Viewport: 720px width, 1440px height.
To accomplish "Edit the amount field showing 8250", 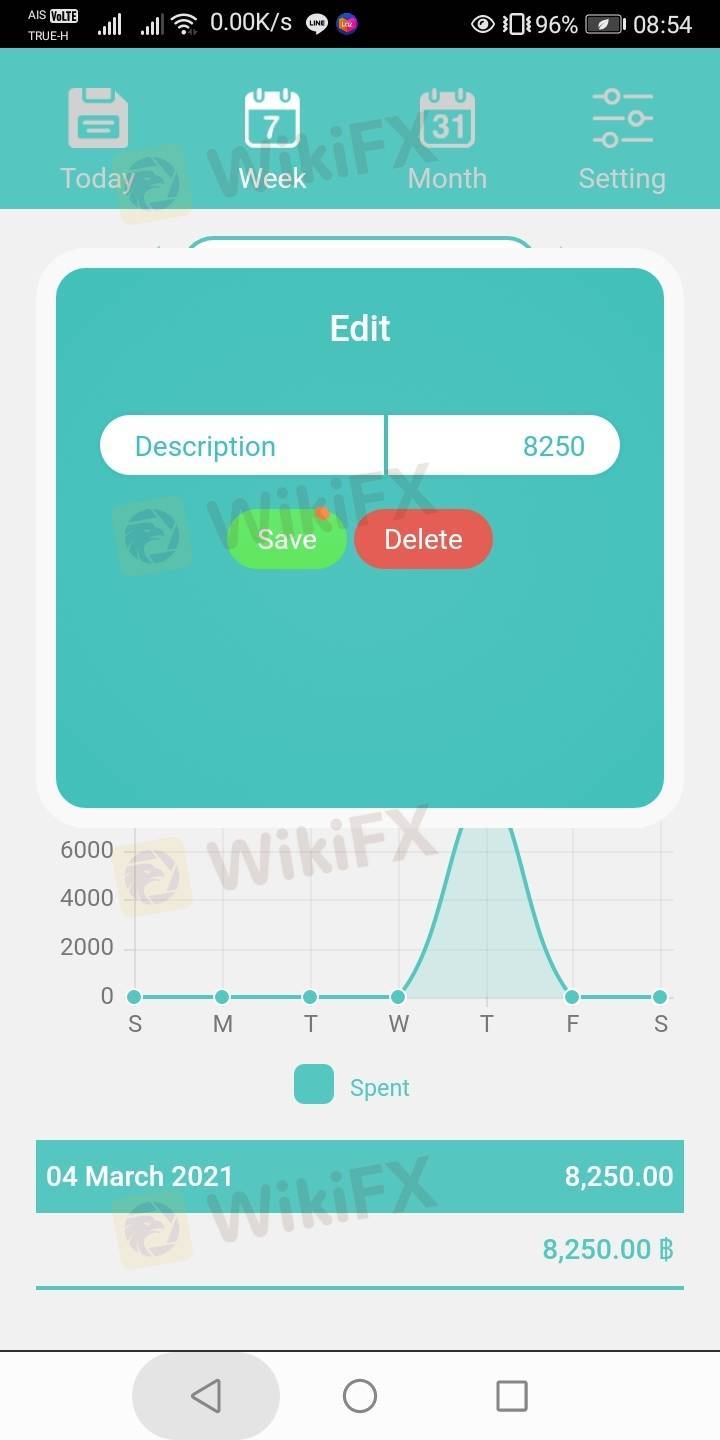I will pyautogui.click(x=503, y=445).
